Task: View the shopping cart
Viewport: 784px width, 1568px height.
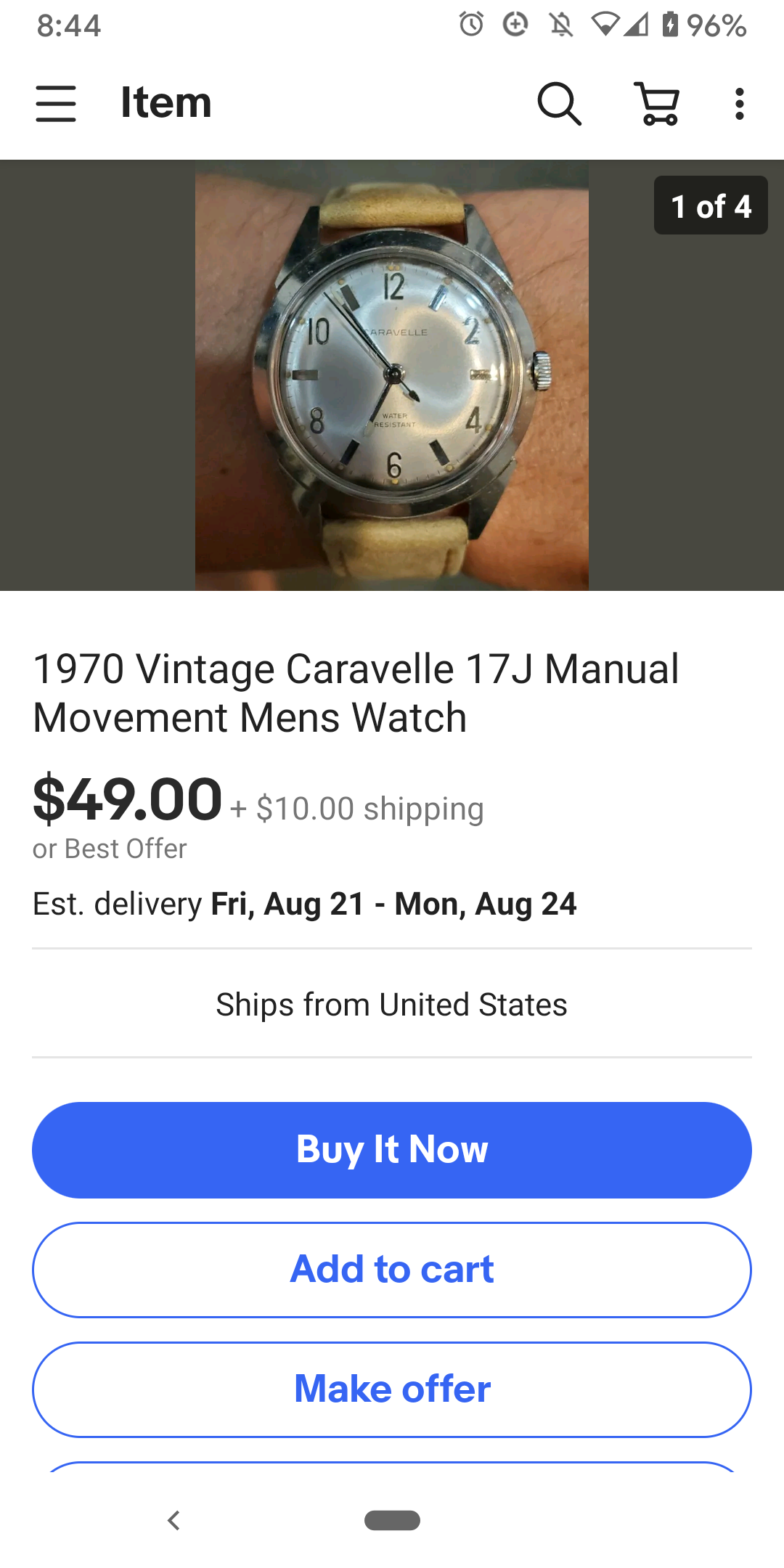Action: point(658,103)
